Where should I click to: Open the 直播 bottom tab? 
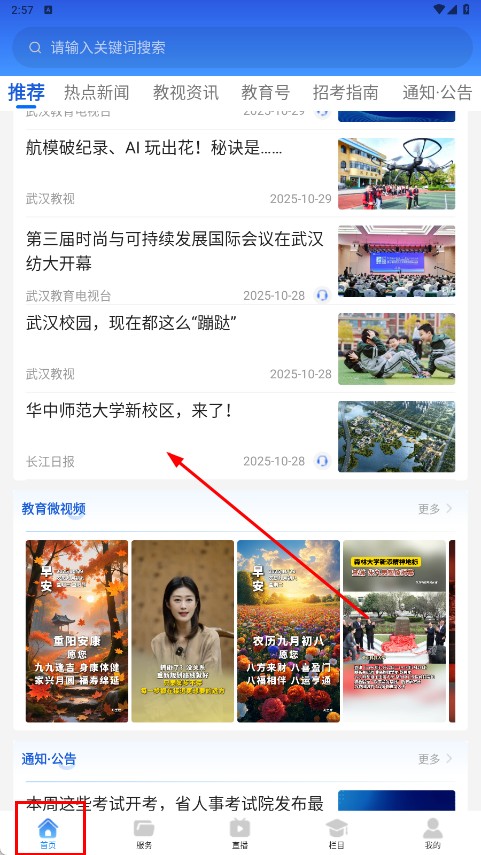(x=240, y=833)
